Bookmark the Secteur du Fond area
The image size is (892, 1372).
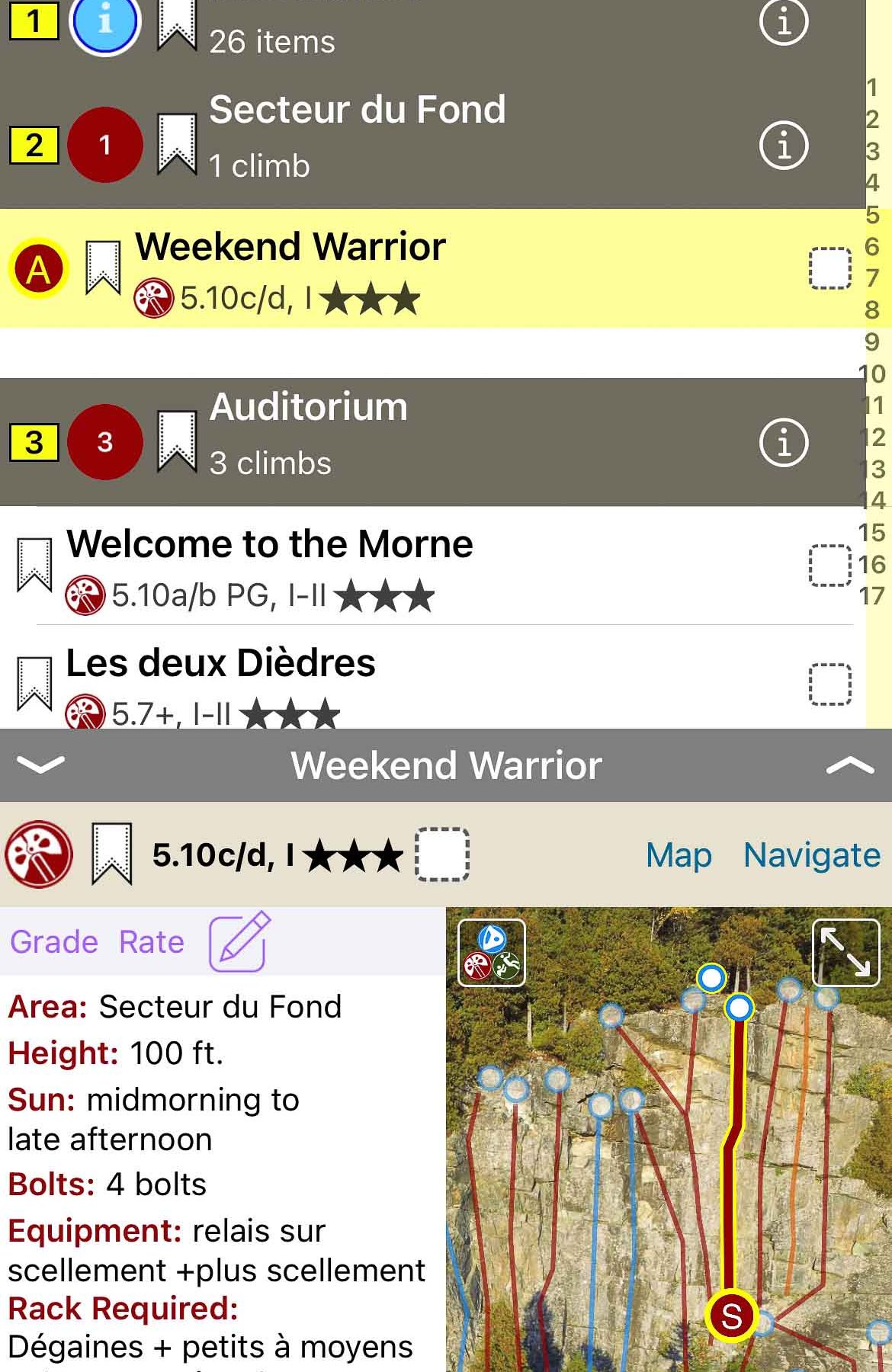coord(177,143)
